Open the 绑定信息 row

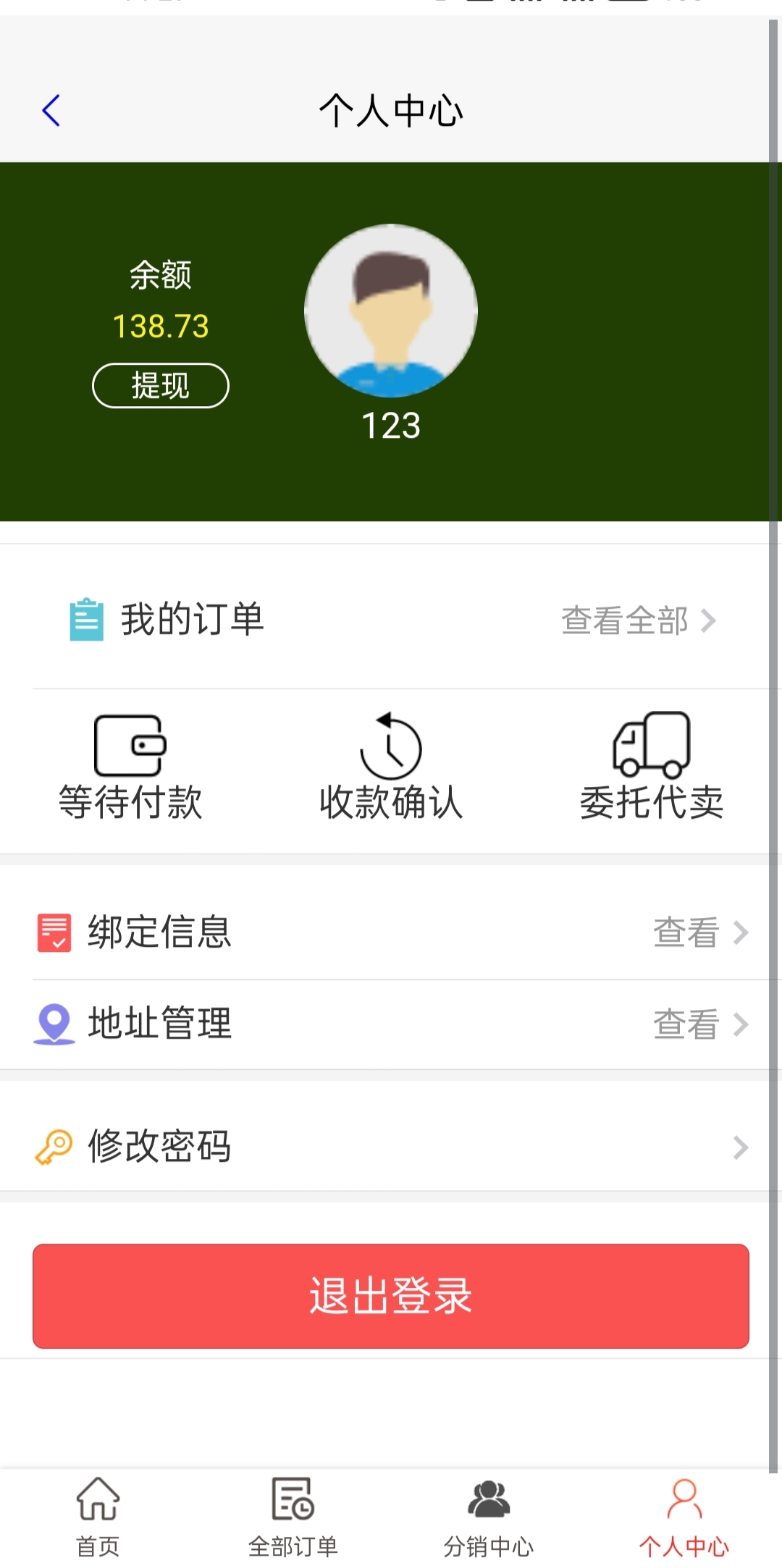click(391, 932)
